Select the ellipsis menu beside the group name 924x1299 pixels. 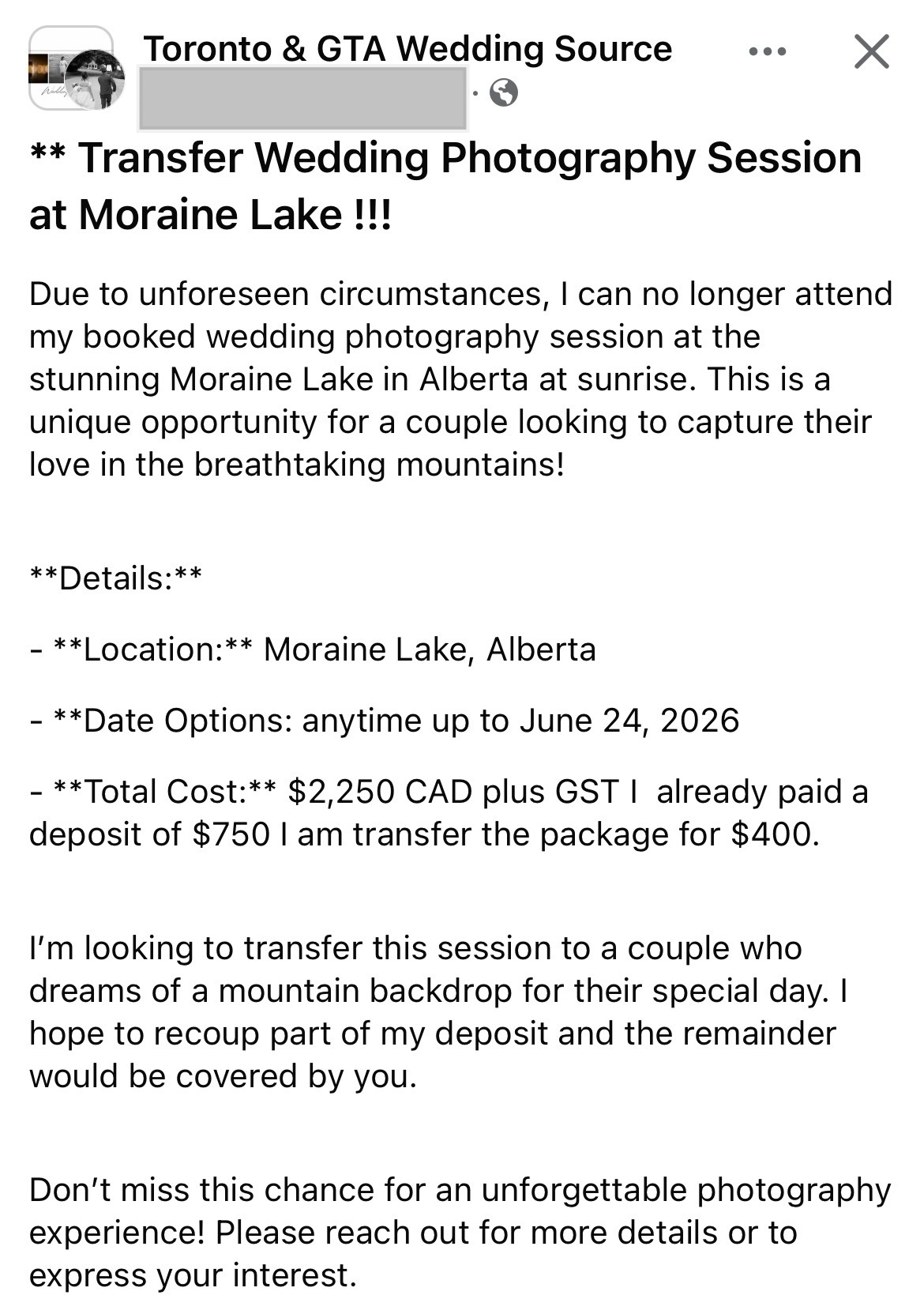[768, 50]
